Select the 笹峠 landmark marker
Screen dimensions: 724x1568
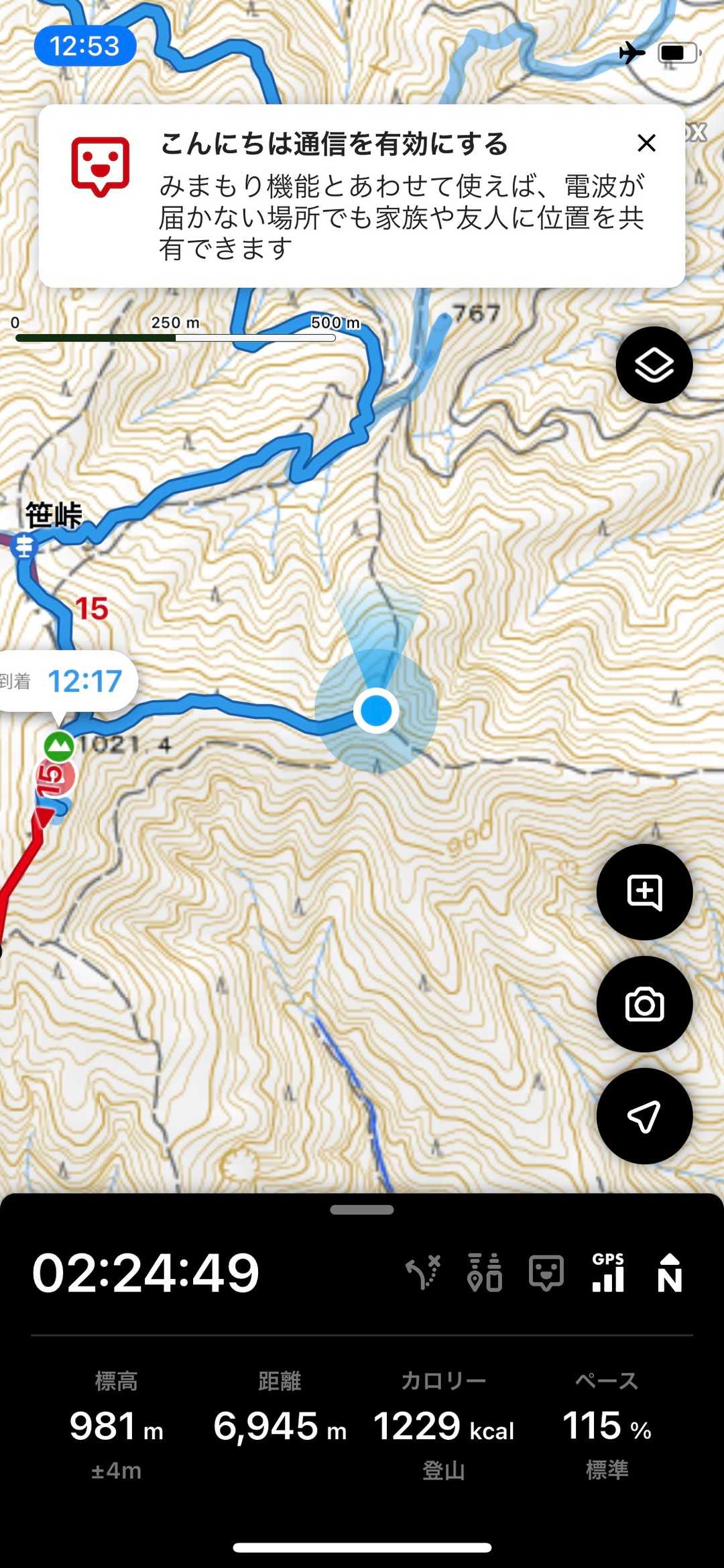point(24,545)
